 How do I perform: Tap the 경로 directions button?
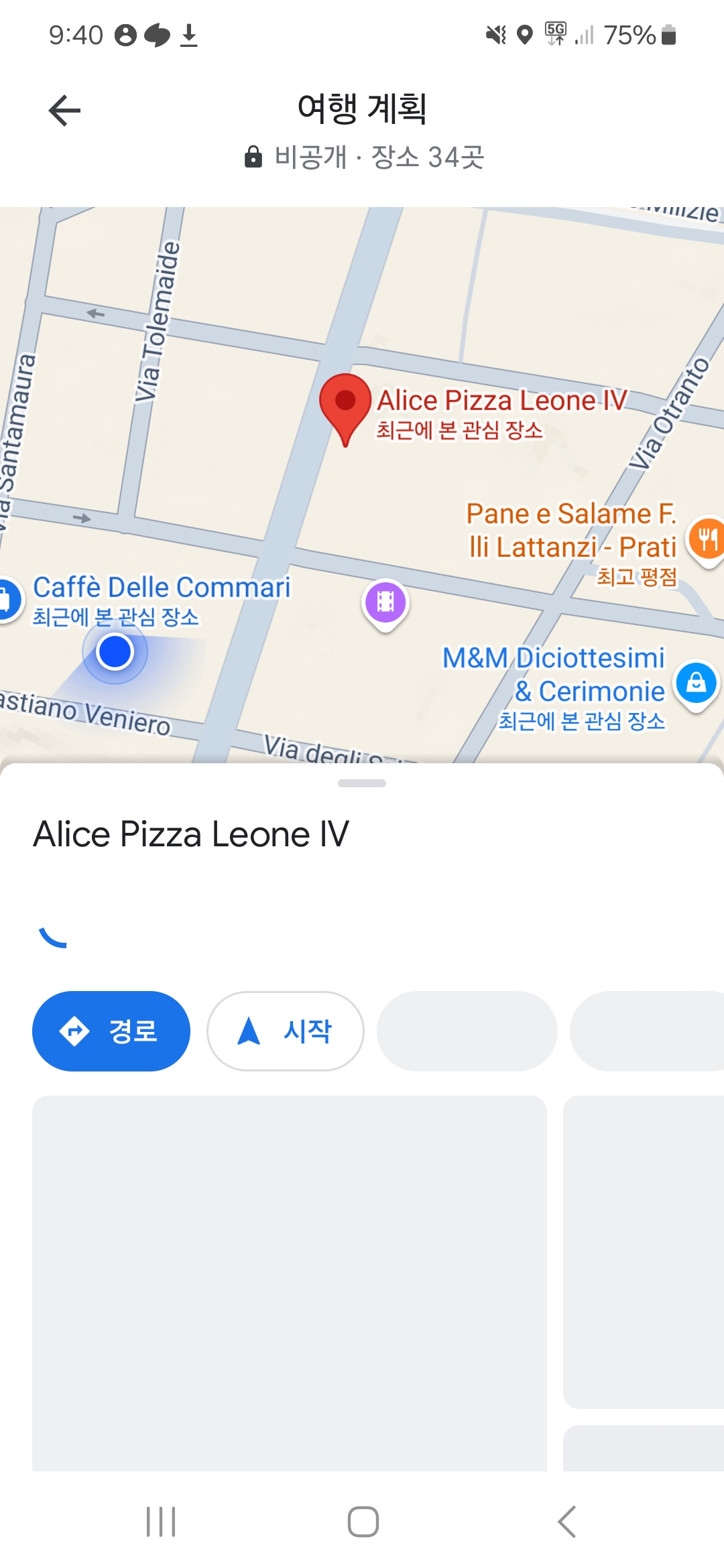tap(111, 1031)
